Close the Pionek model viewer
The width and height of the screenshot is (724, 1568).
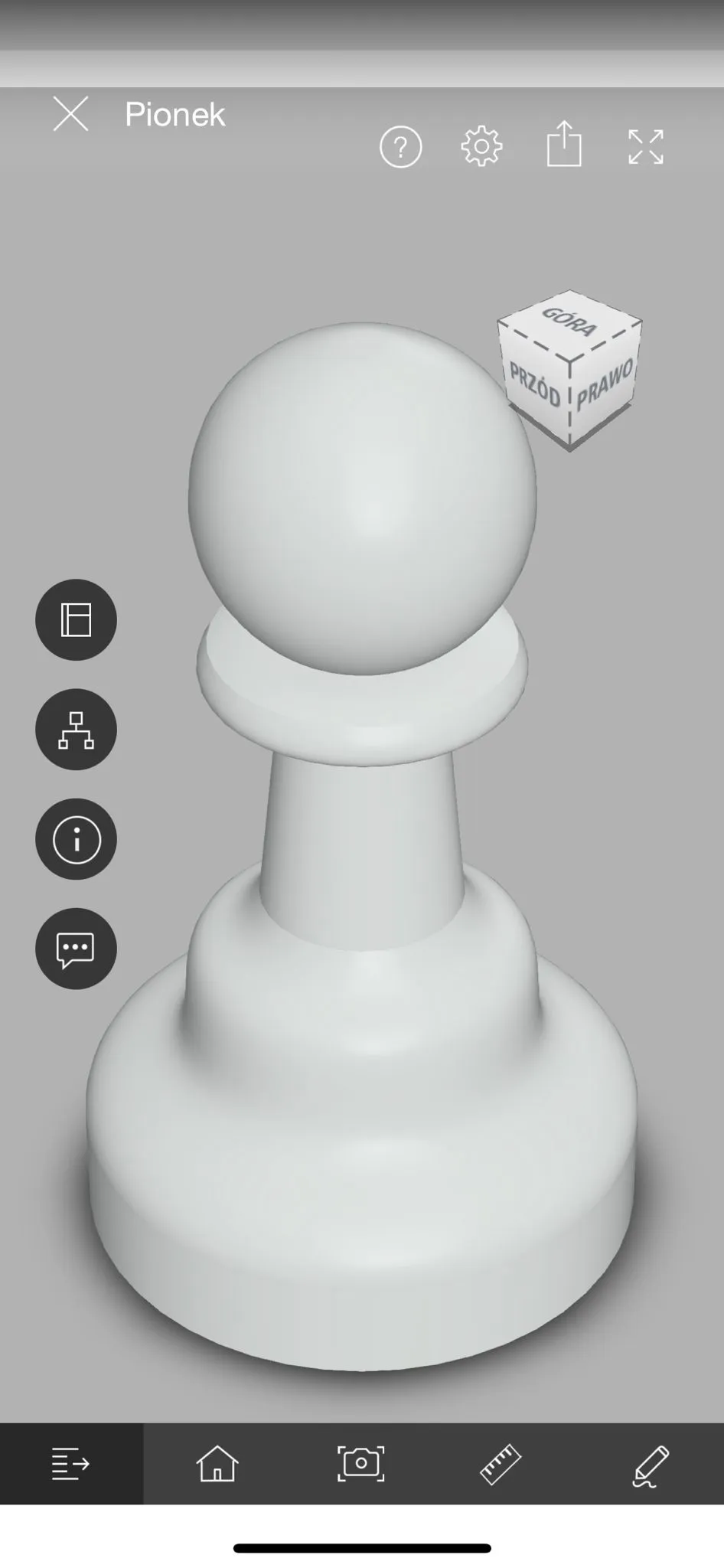[70, 114]
